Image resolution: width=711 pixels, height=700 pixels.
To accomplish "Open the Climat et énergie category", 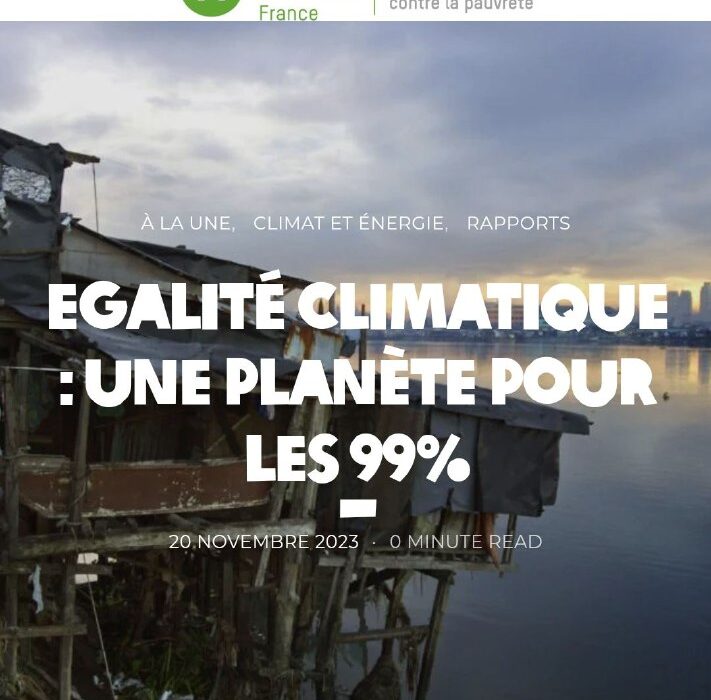I will [x=349, y=224].
